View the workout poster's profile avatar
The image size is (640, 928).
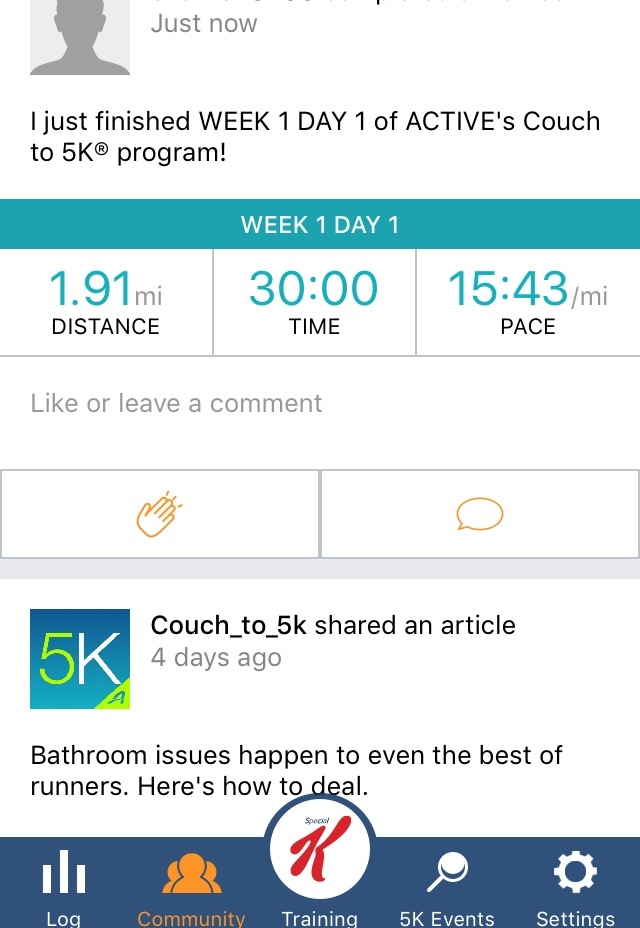[x=80, y=35]
